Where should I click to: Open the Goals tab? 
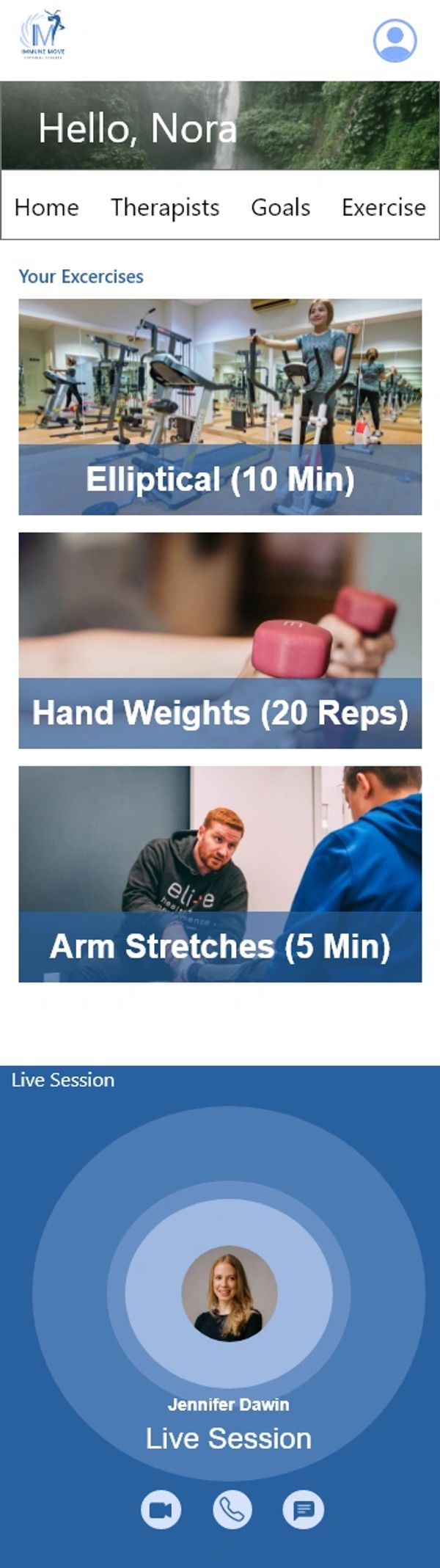(x=280, y=208)
